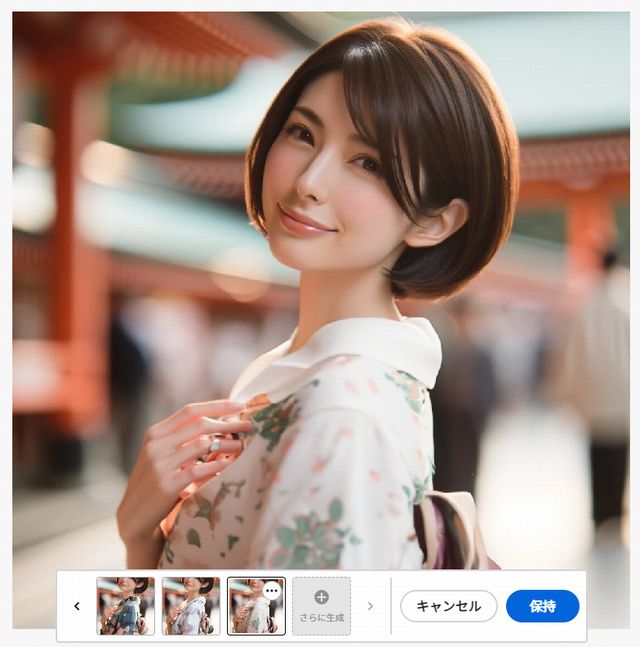Keep the result with the 保持 button
Image resolution: width=640 pixels, height=647 pixels.
(x=542, y=606)
